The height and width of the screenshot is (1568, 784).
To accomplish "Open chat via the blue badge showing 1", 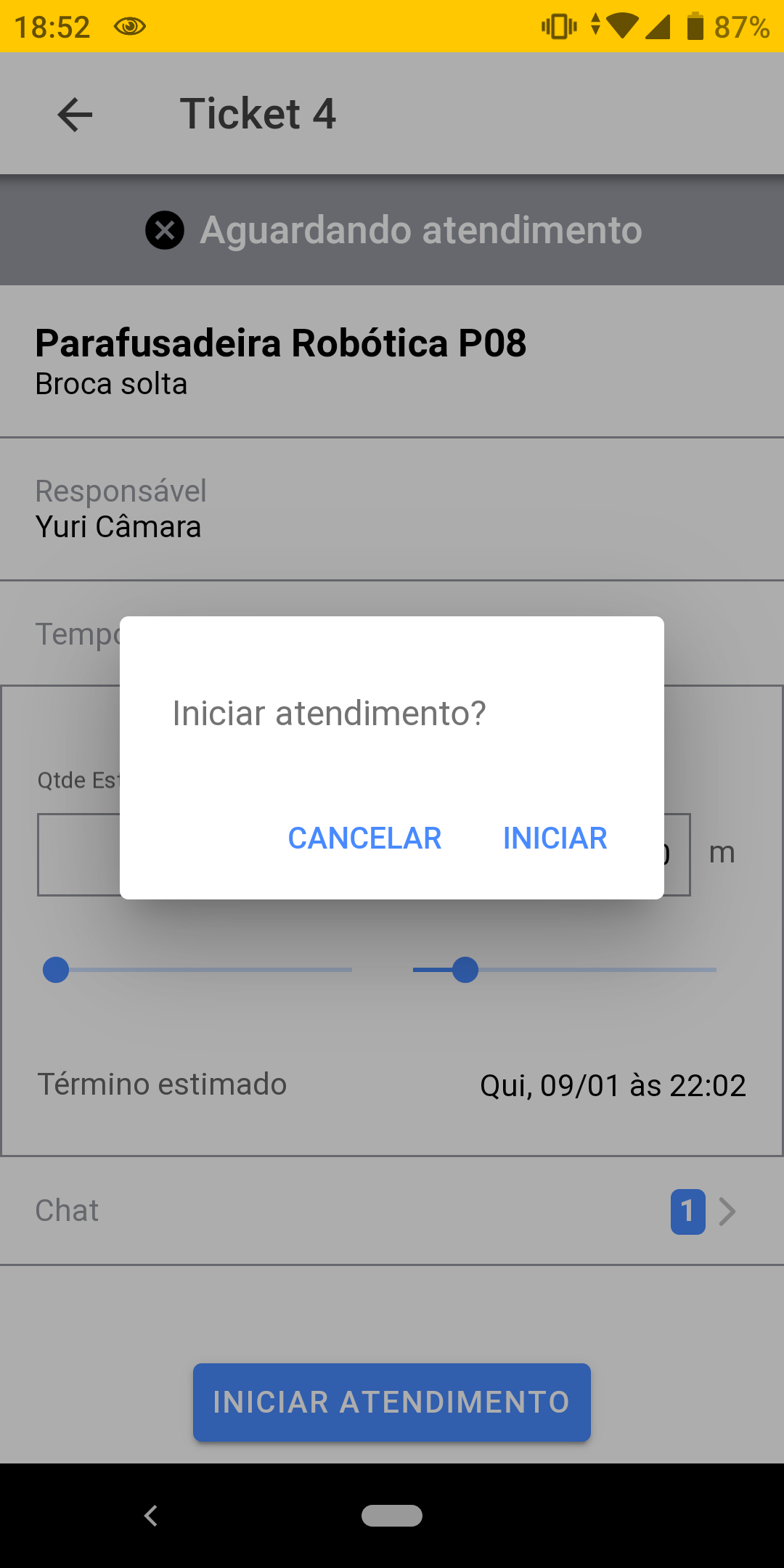I will coord(688,1210).
